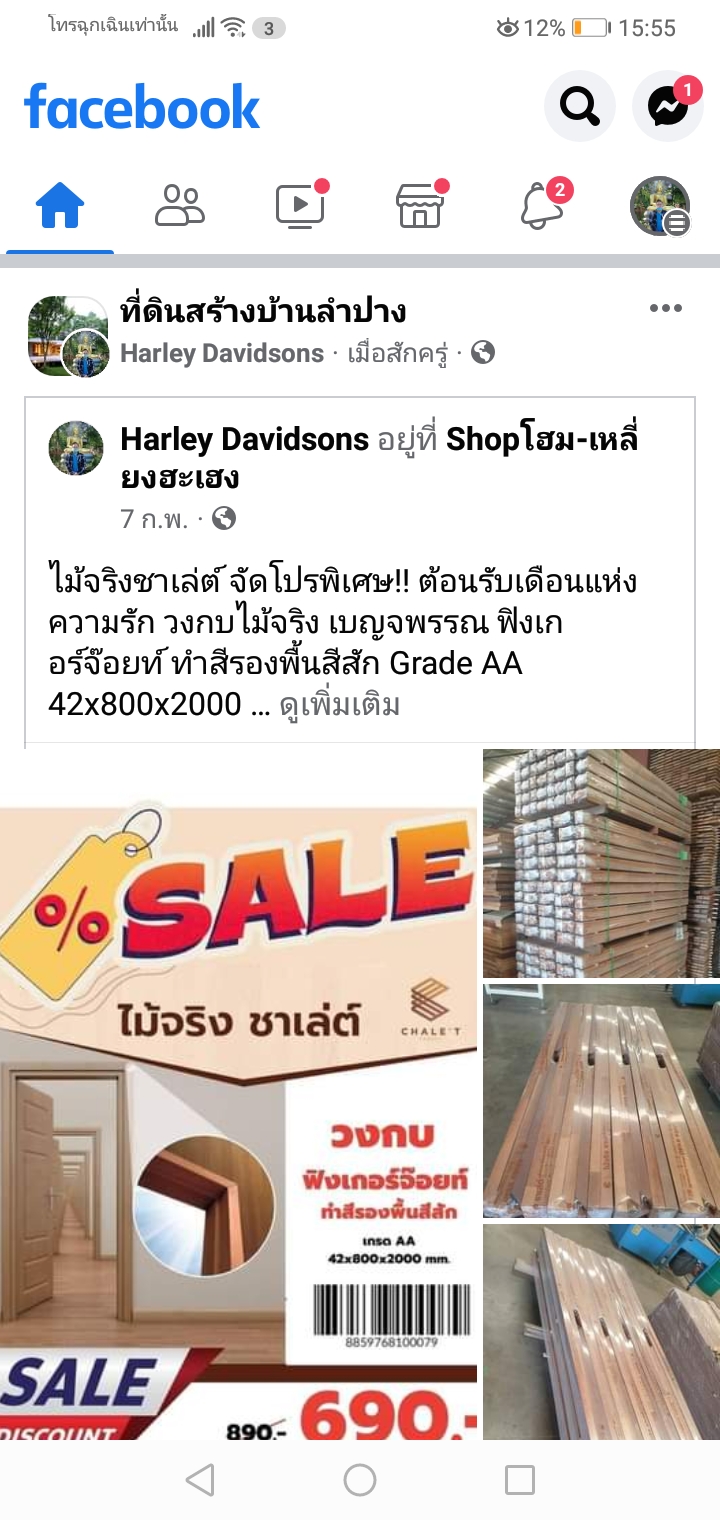Go to the phone home screen

pyautogui.click(x=360, y=1480)
